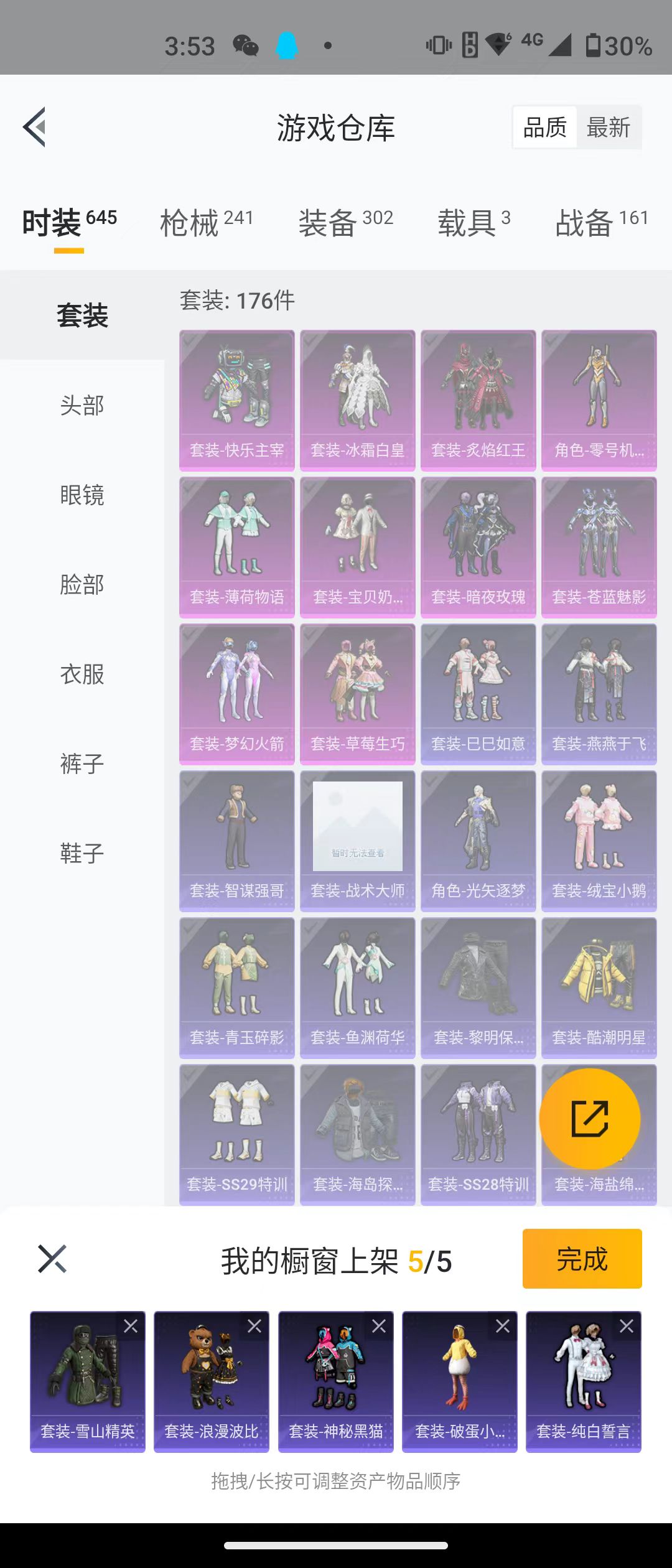
Task: Confirm the showcase with 完成
Action: [582, 1259]
